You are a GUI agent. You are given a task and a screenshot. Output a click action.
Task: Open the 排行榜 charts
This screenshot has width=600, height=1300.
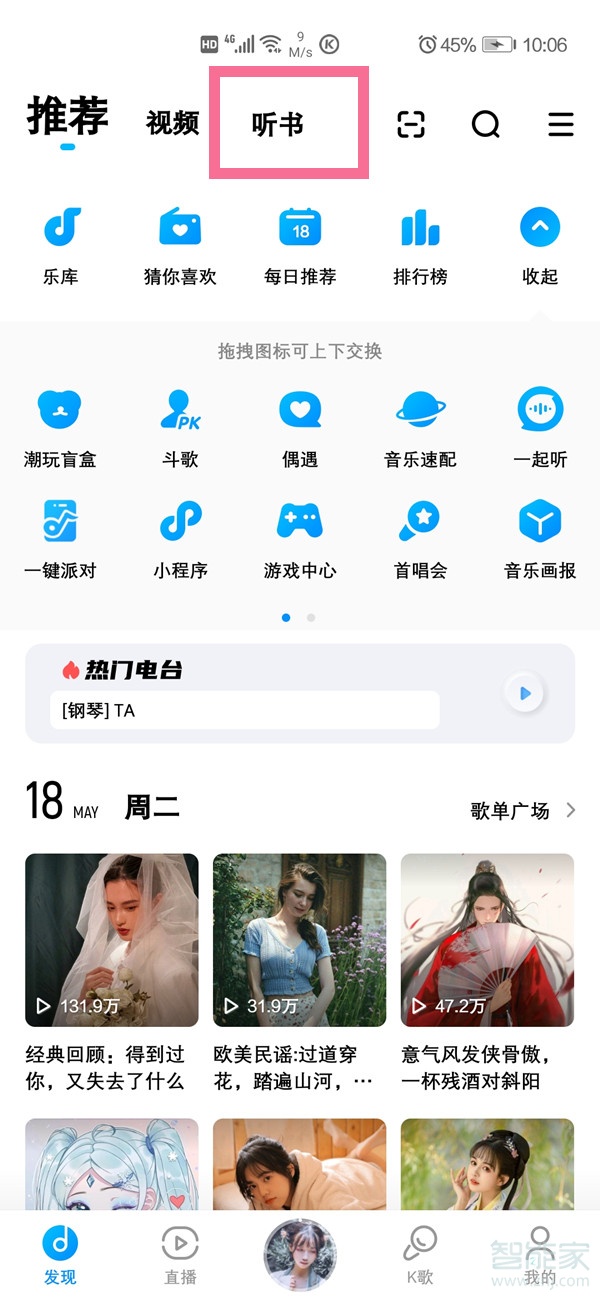tap(420, 245)
